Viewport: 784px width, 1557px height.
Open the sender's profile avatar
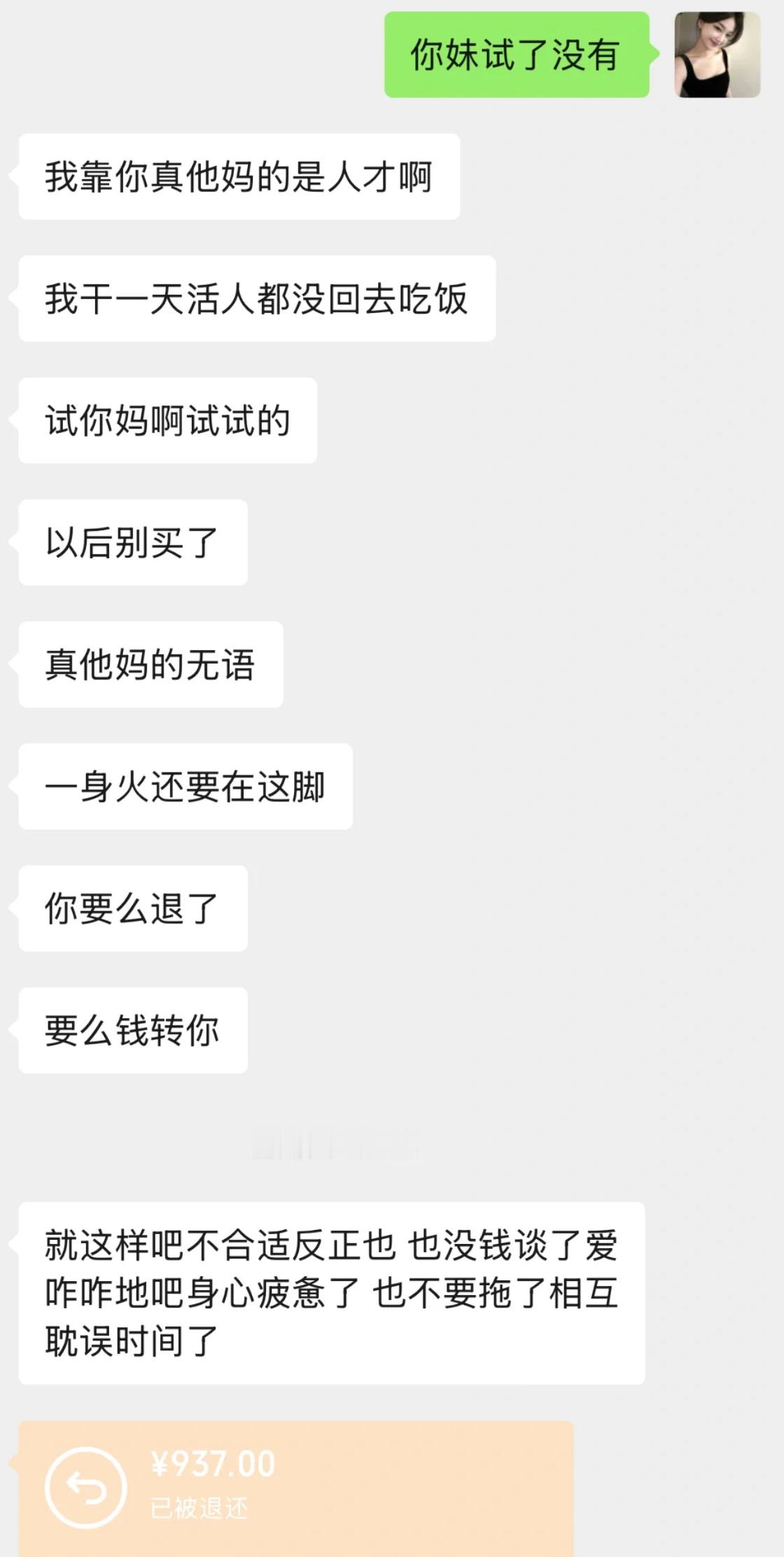click(x=717, y=55)
